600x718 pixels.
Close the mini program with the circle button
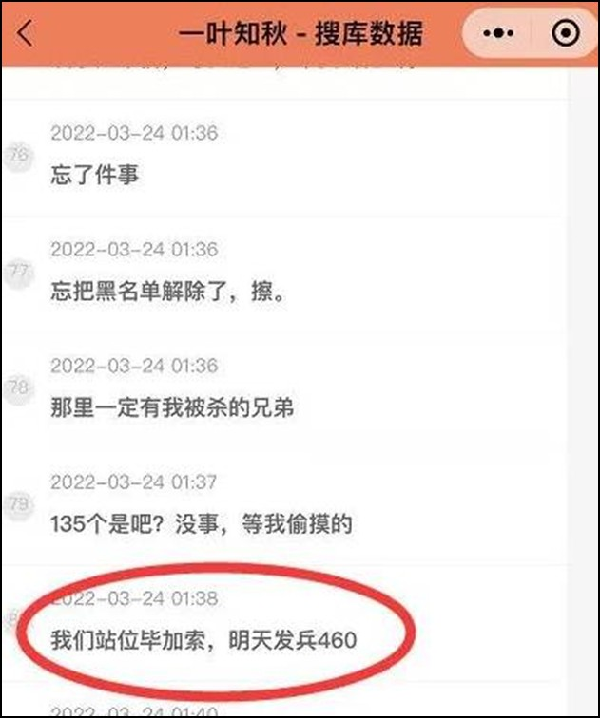tap(565, 33)
